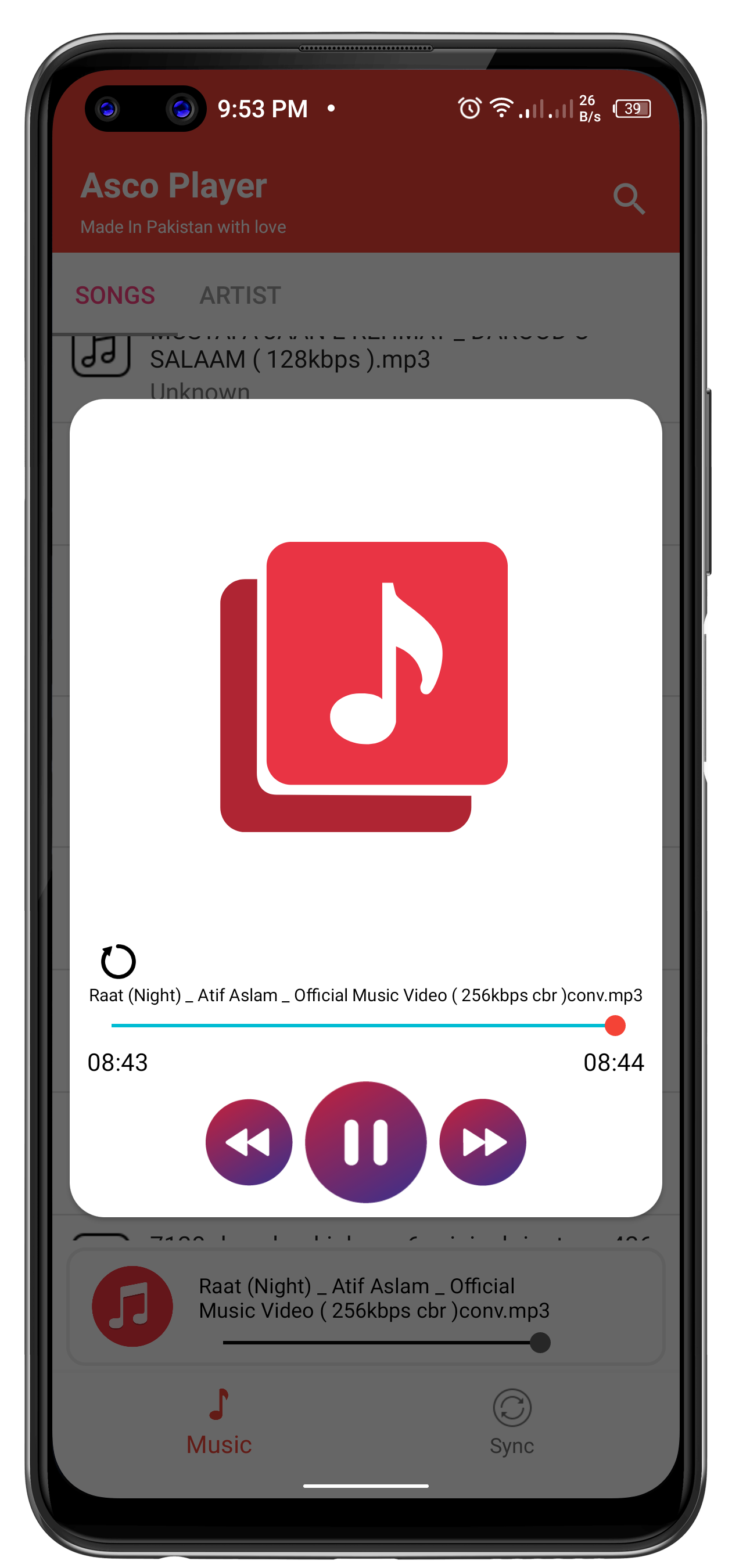This screenshot has width=732, height=1568.
Task: Toggle the repeat icon in the player
Action: 117,961
